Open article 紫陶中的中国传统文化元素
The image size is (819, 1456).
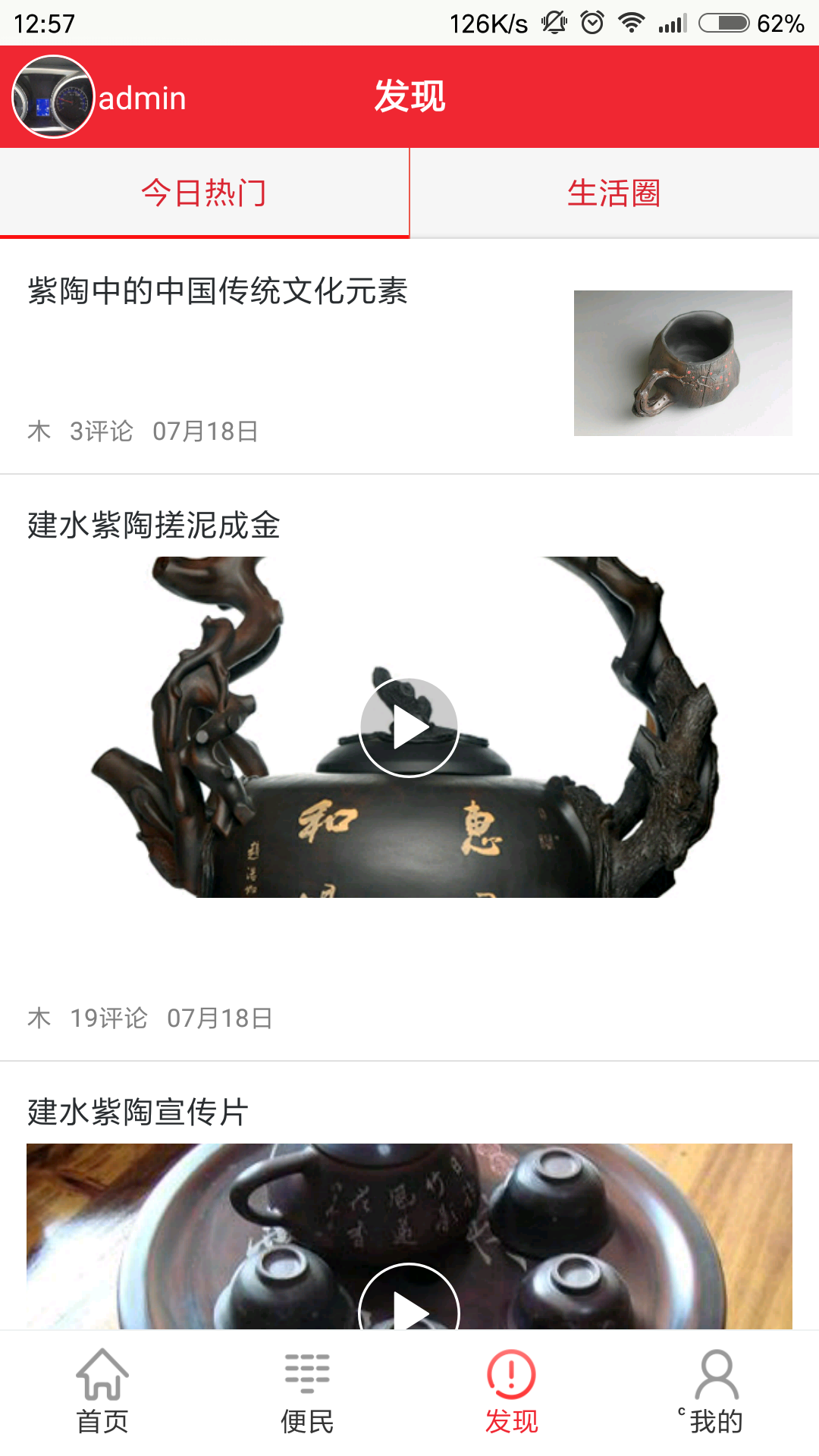218,291
